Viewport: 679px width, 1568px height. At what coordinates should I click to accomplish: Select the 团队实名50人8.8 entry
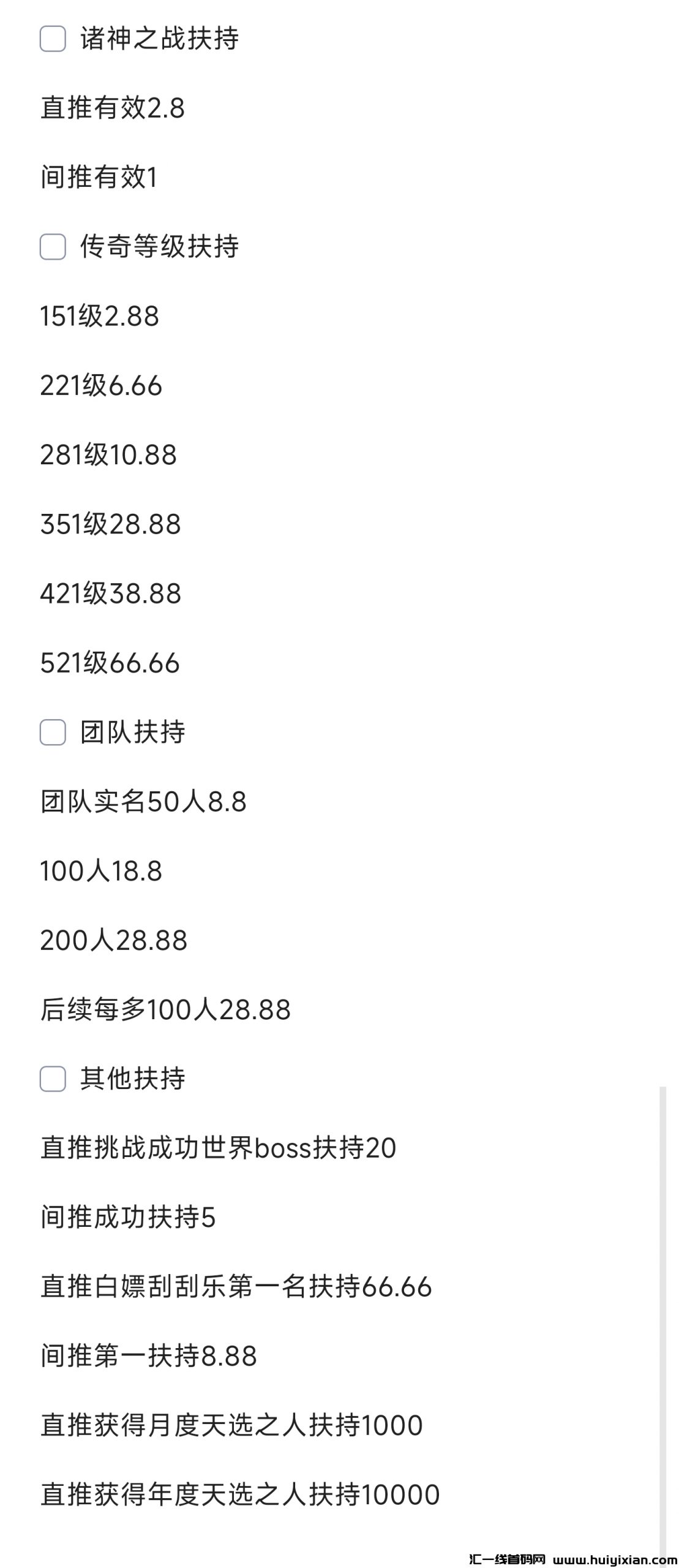pos(147,802)
